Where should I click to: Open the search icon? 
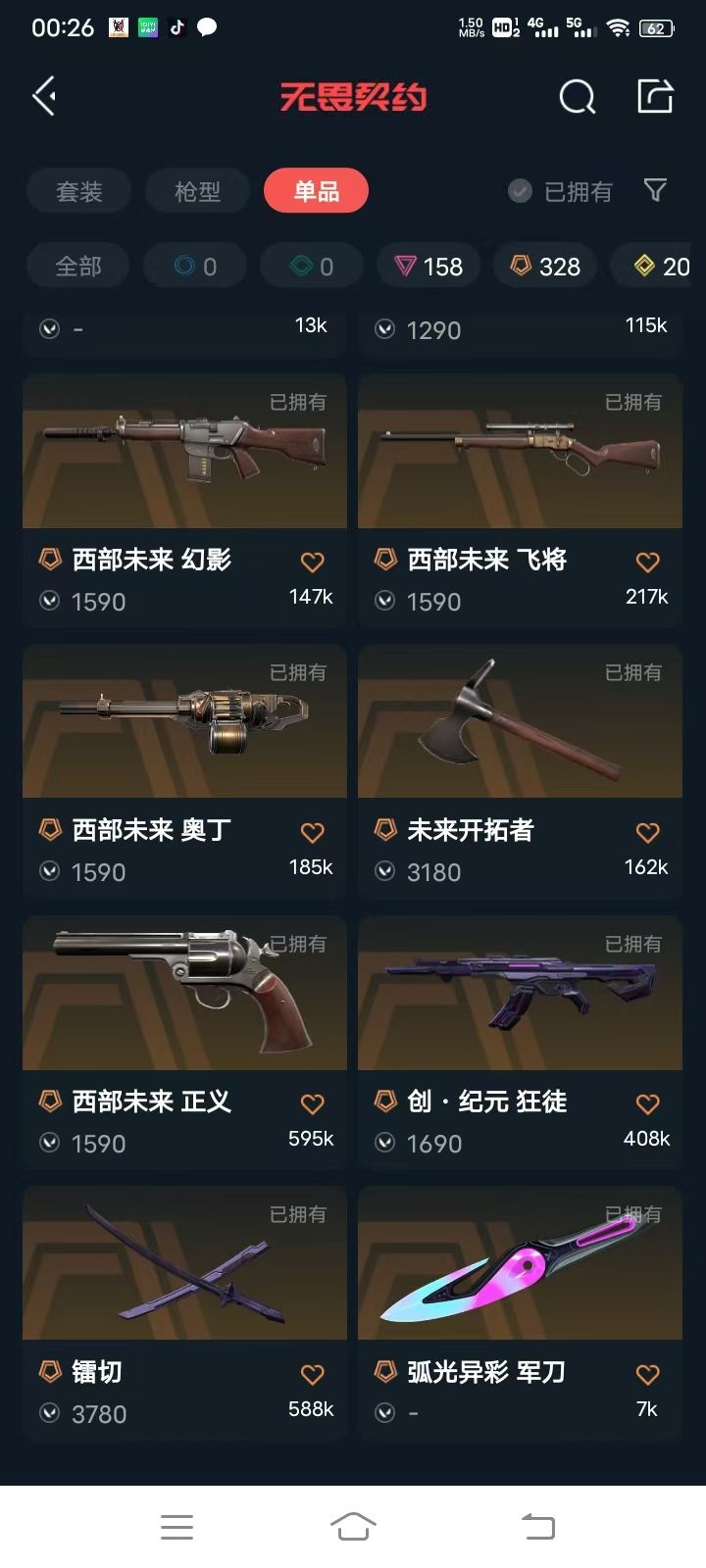click(x=577, y=96)
